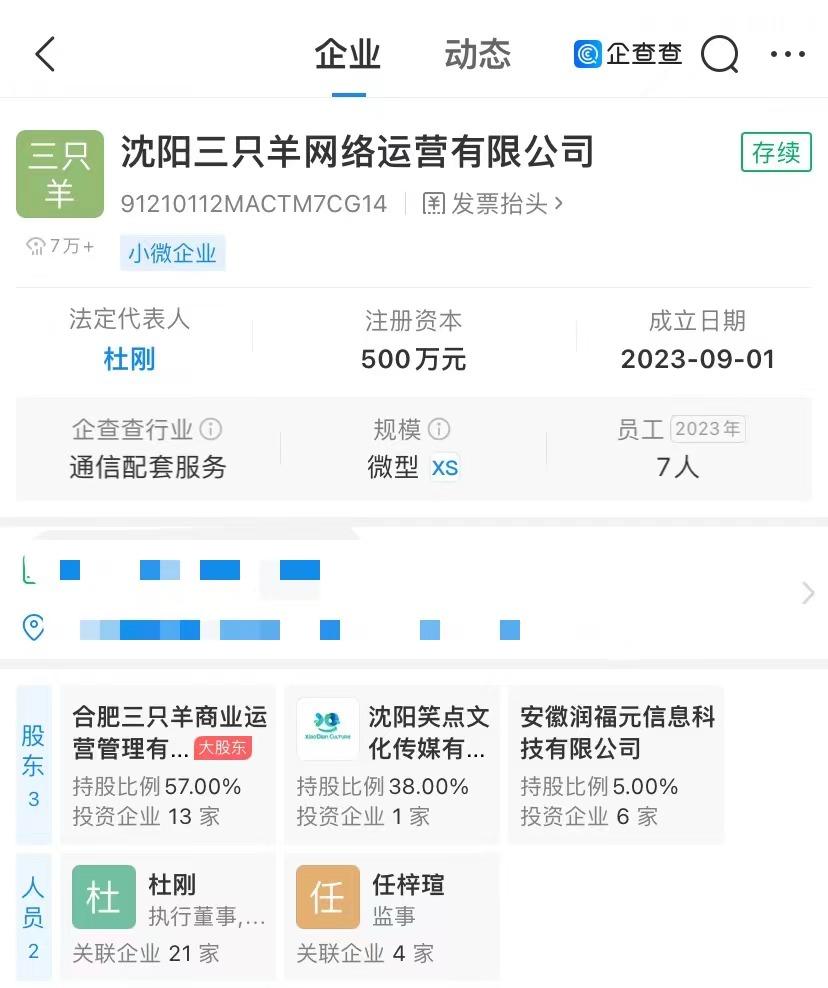View supervisor 任梓瑄's personnel card
The image size is (828, 988).
tap(392, 917)
